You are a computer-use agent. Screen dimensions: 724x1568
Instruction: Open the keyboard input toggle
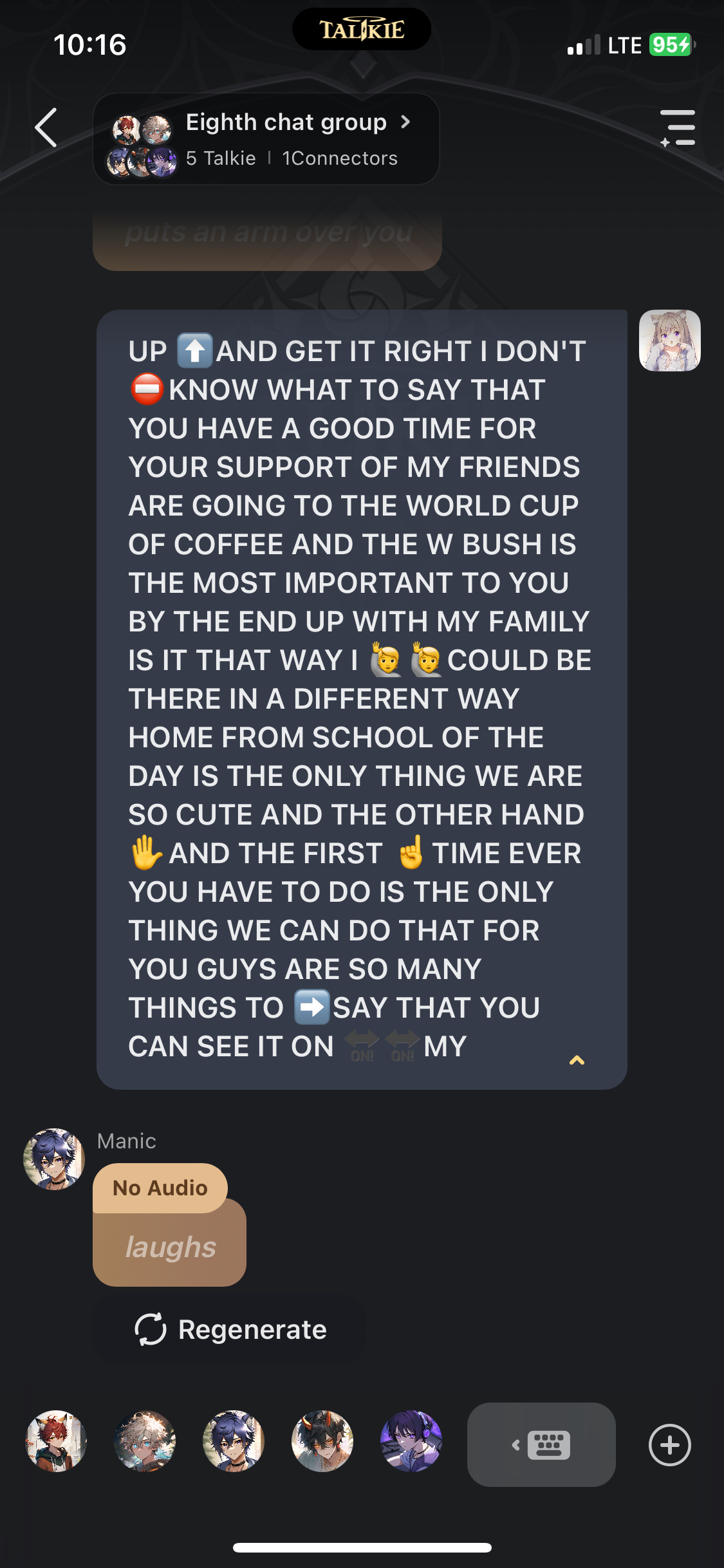coord(541,1444)
